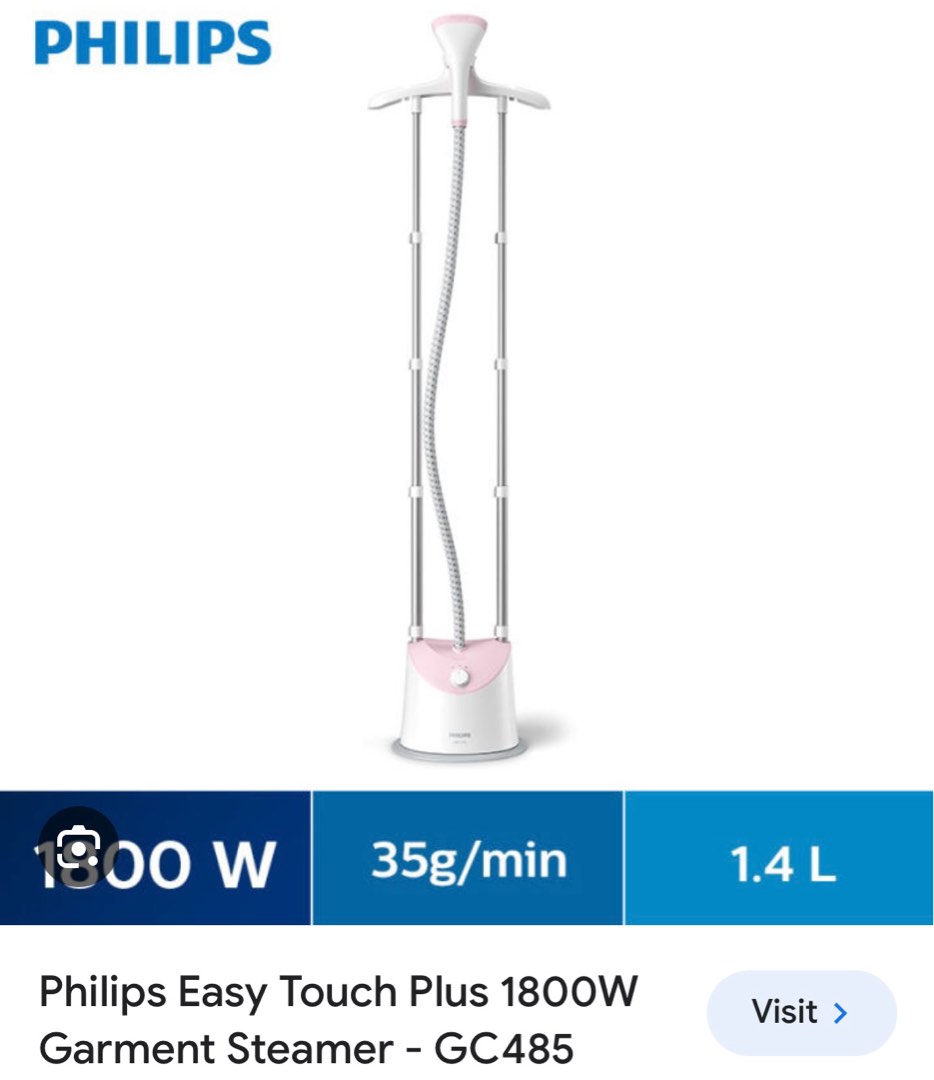
Task: Activate the pink control knob area
Action: point(459,676)
